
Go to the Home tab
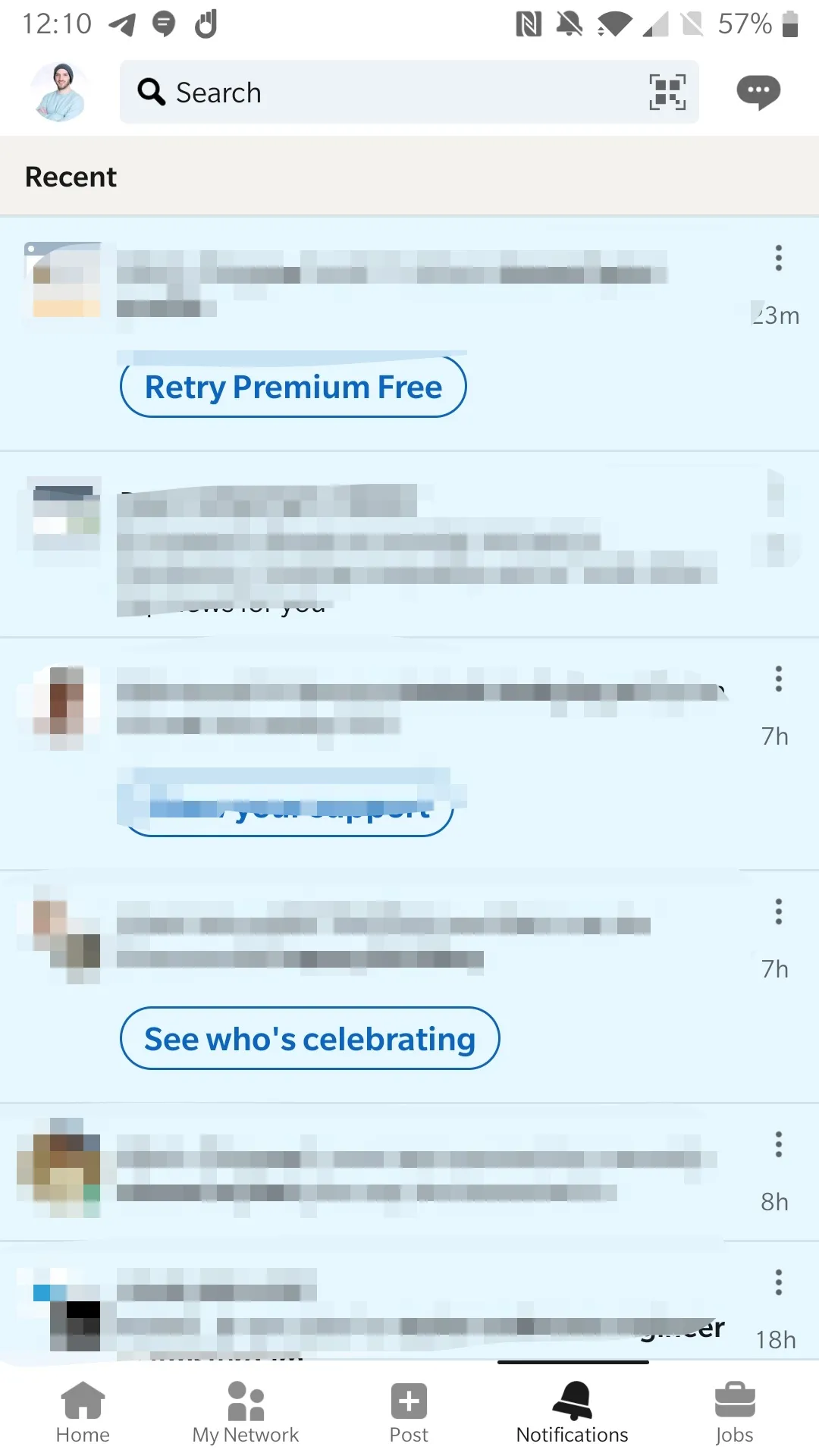[83, 1413]
